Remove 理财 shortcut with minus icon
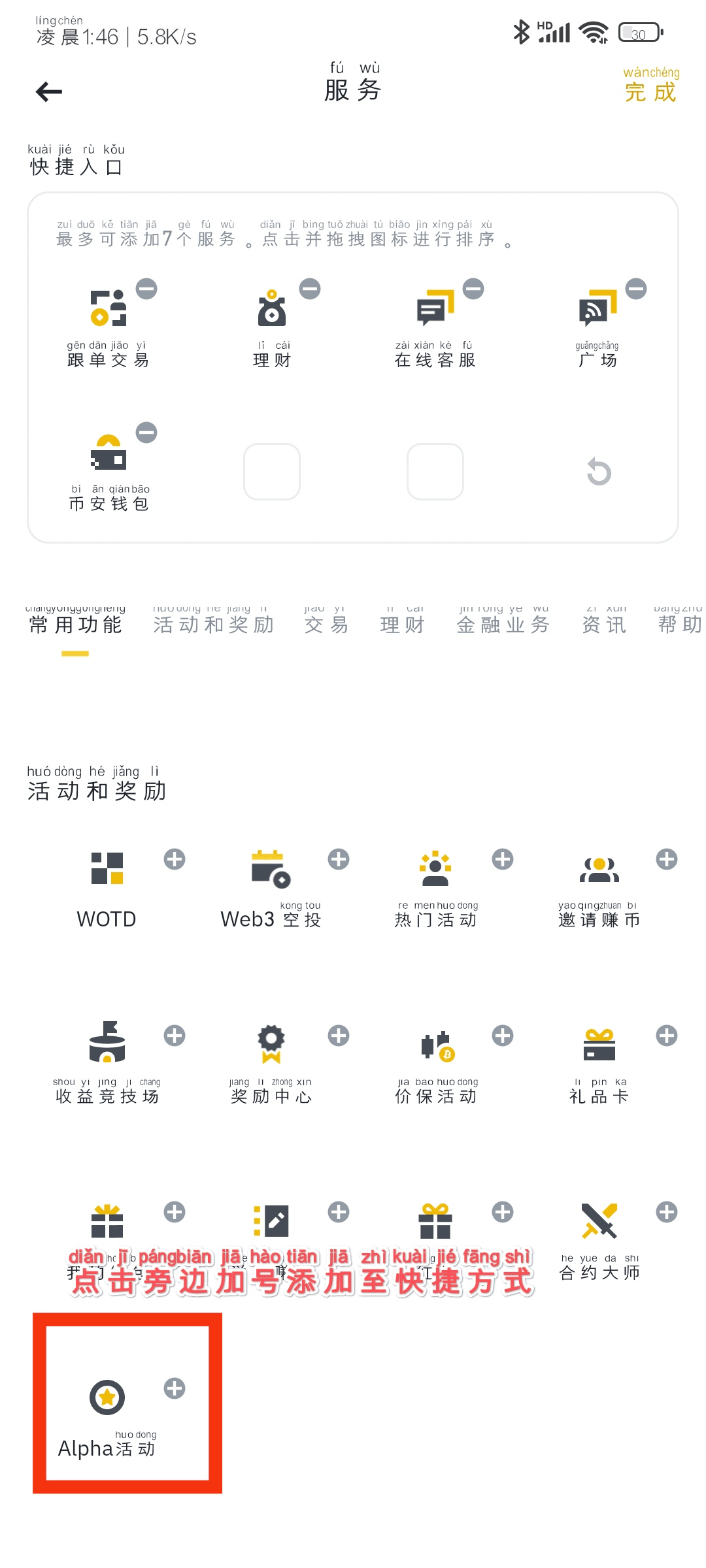The image size is (706, 1568). [310, 289]
